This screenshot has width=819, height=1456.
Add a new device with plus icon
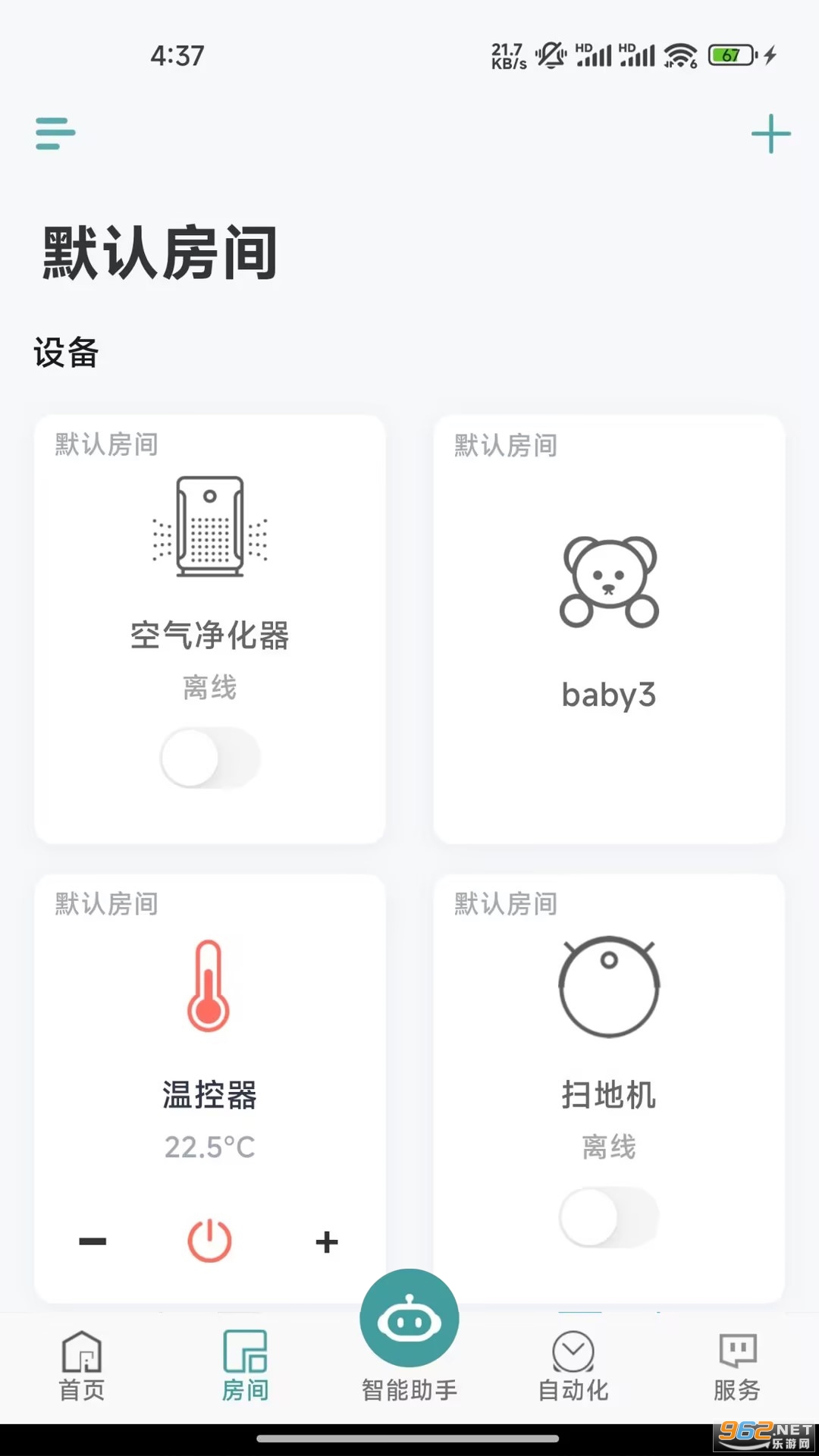pyautogui.click(x=770, y=134)
